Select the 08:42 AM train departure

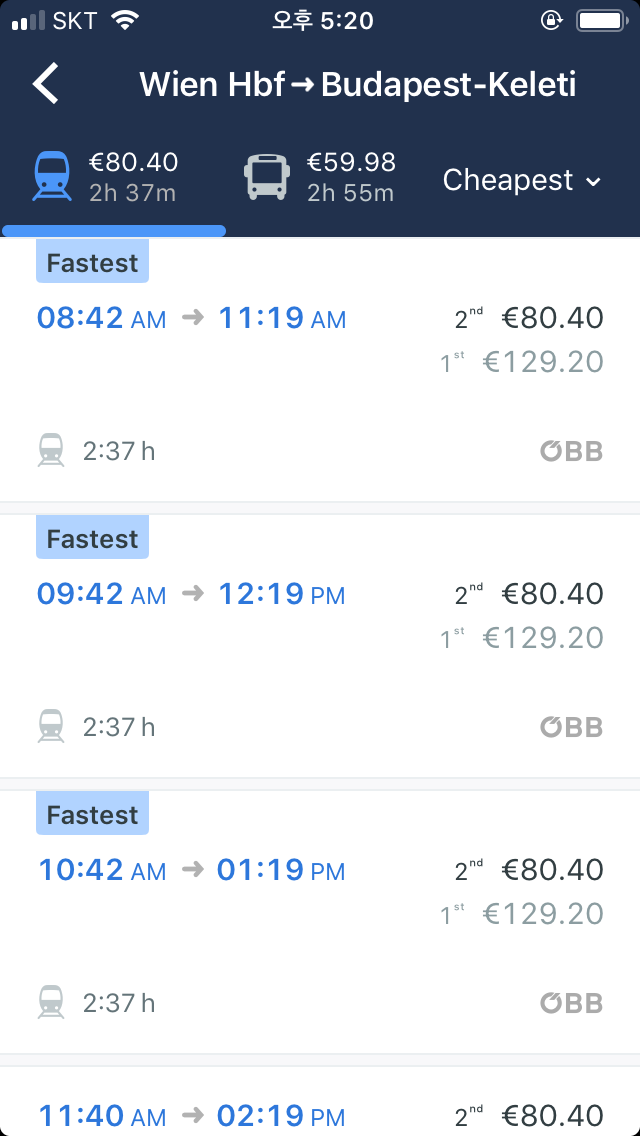[x=320, y=369]
